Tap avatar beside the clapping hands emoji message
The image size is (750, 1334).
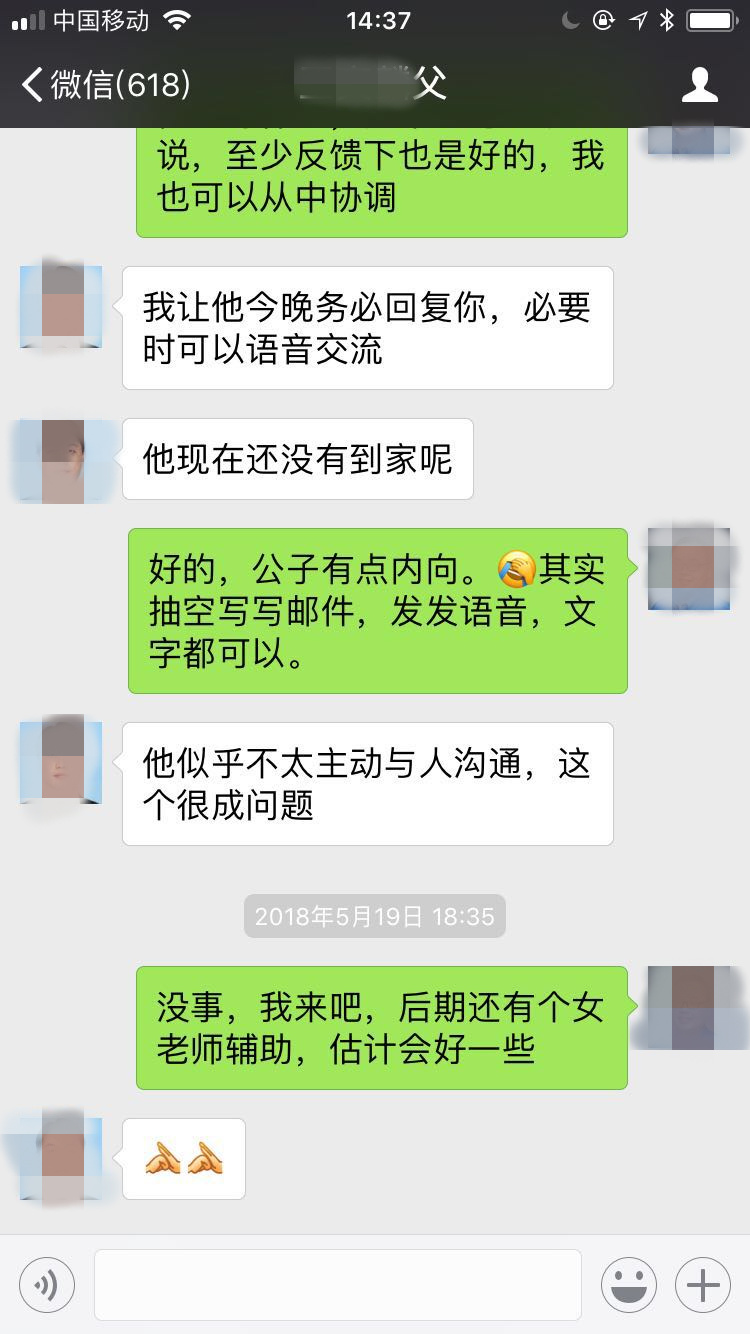coord(61,1159)
